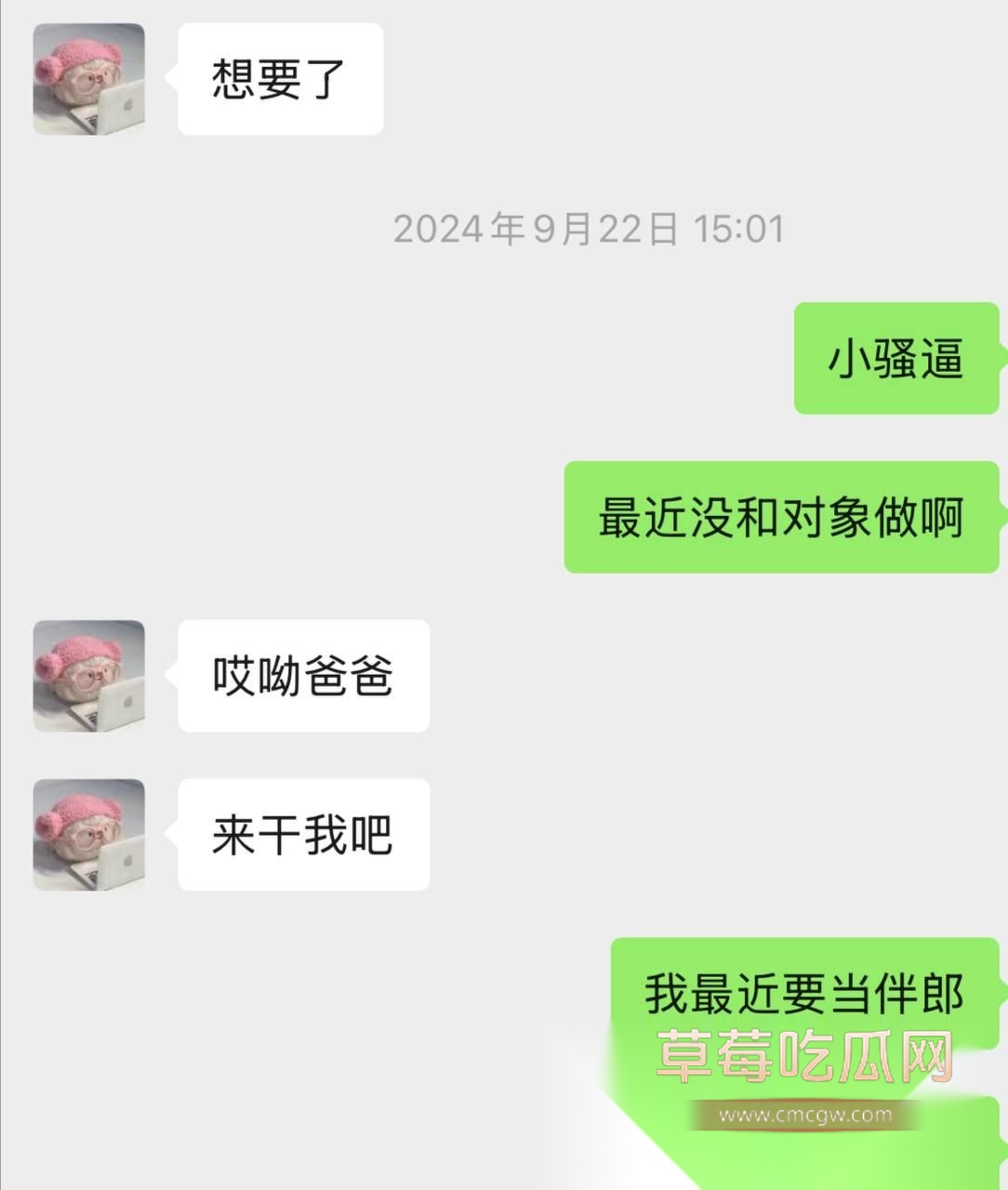Tap the green "我最近要当伴郎" bubble

(x=804, y=991)
